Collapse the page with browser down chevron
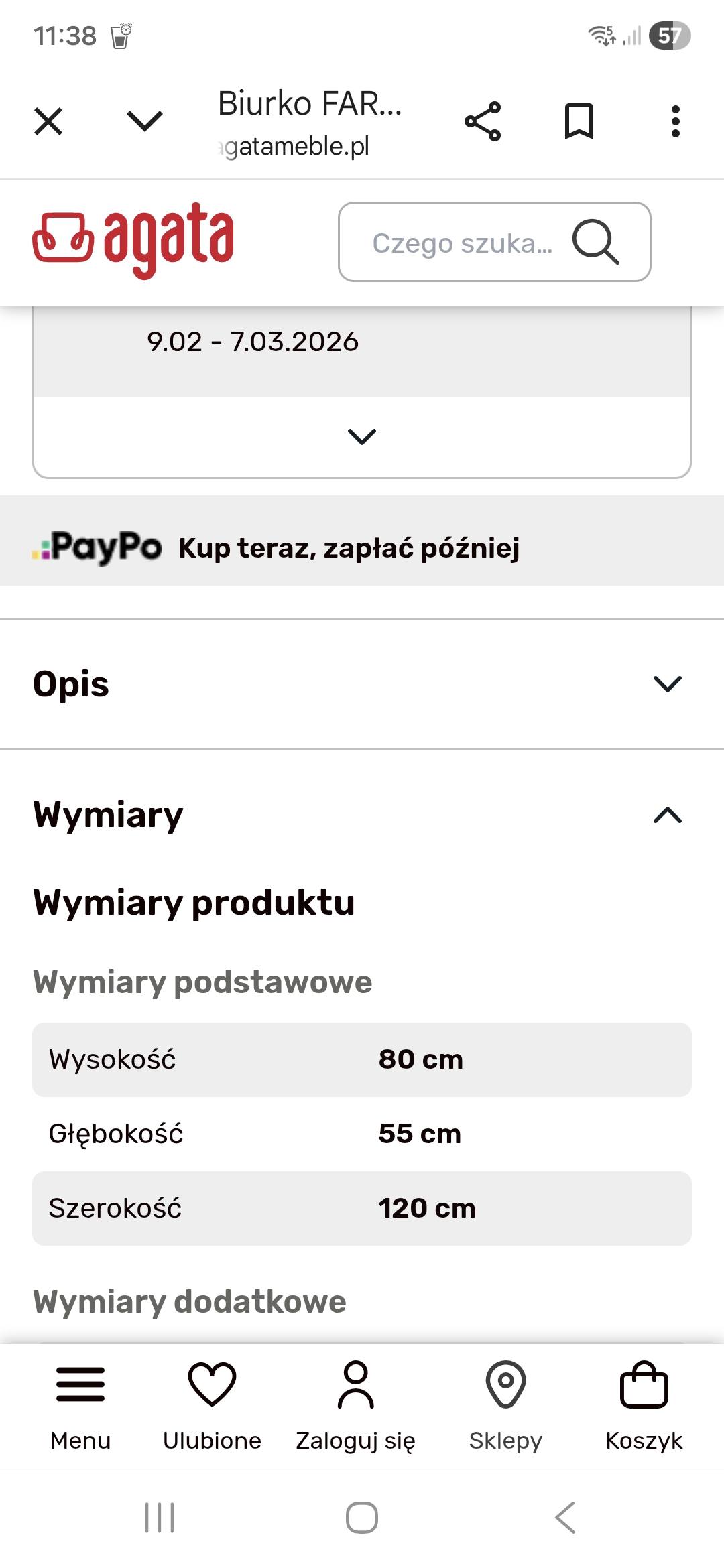Screen dimensions: 724x1568 (x=143, y=121)
